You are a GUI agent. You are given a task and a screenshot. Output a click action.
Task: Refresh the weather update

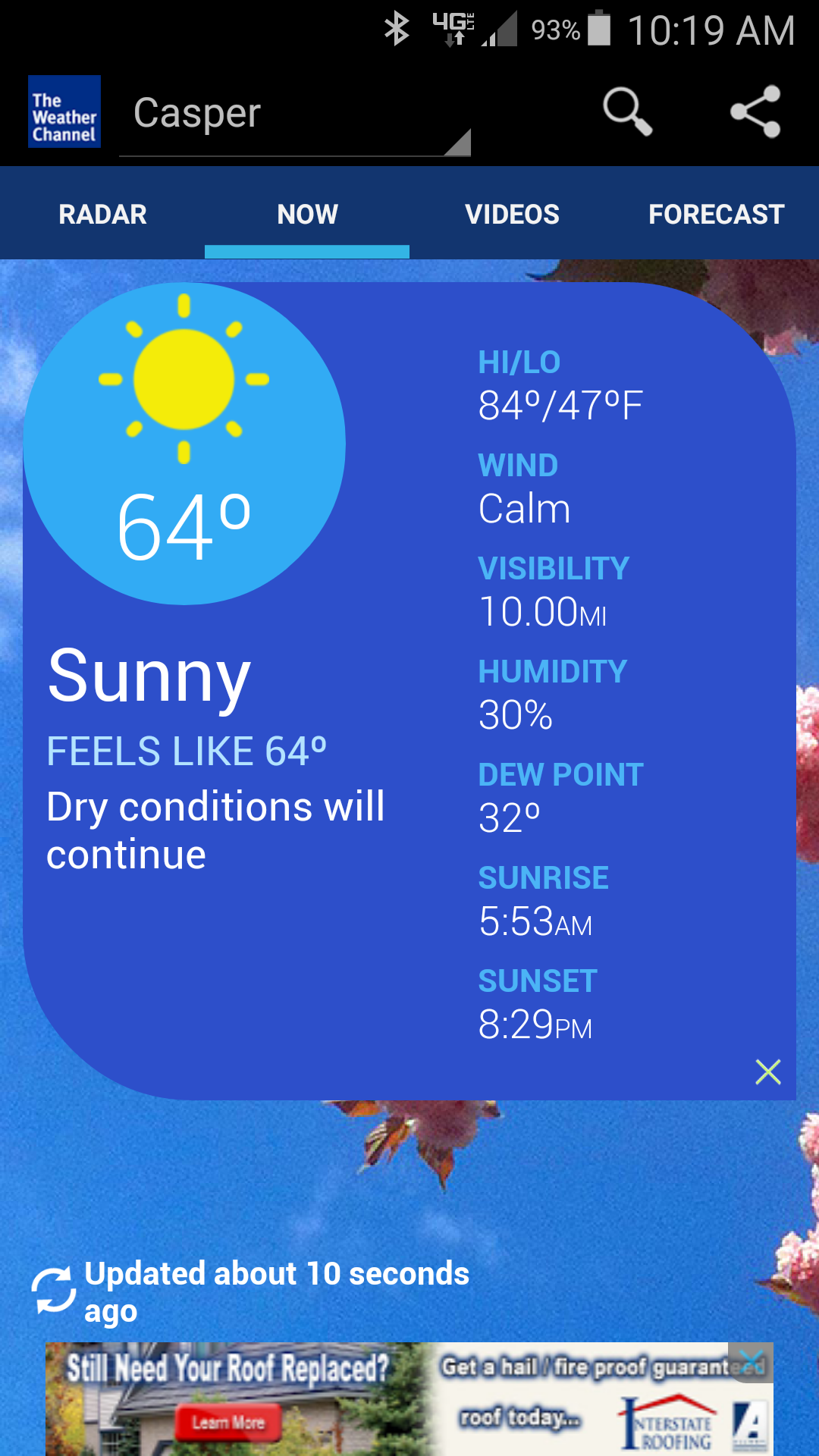53,1290
